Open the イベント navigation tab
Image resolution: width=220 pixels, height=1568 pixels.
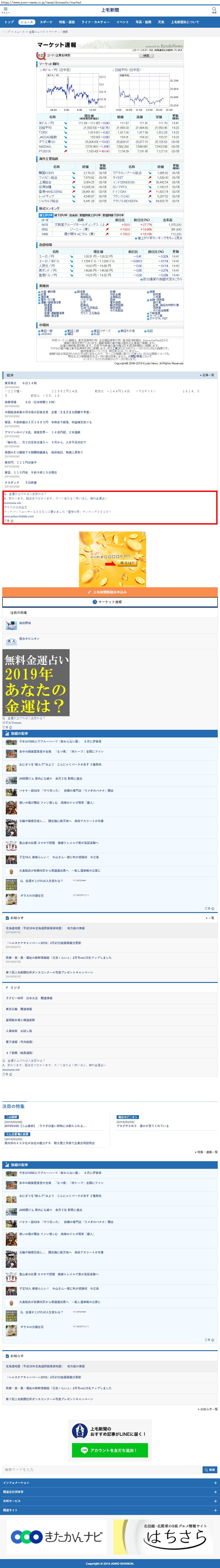[x=122, y=22]
